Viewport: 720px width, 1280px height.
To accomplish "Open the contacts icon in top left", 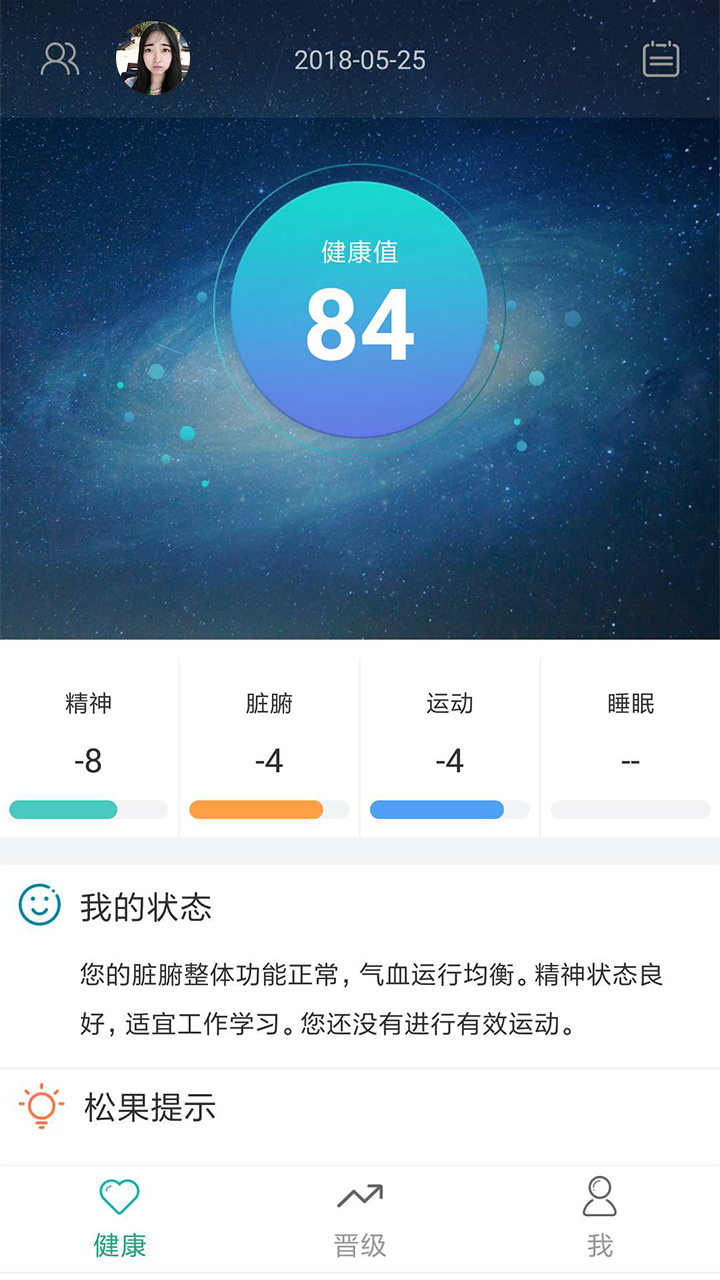I will [61, 60].
